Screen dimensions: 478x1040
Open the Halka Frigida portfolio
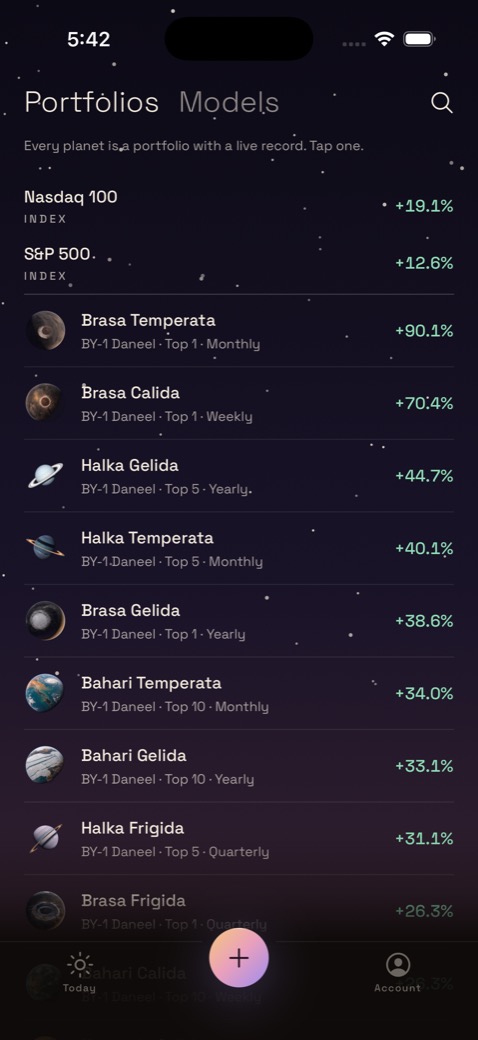click(239, 838)
